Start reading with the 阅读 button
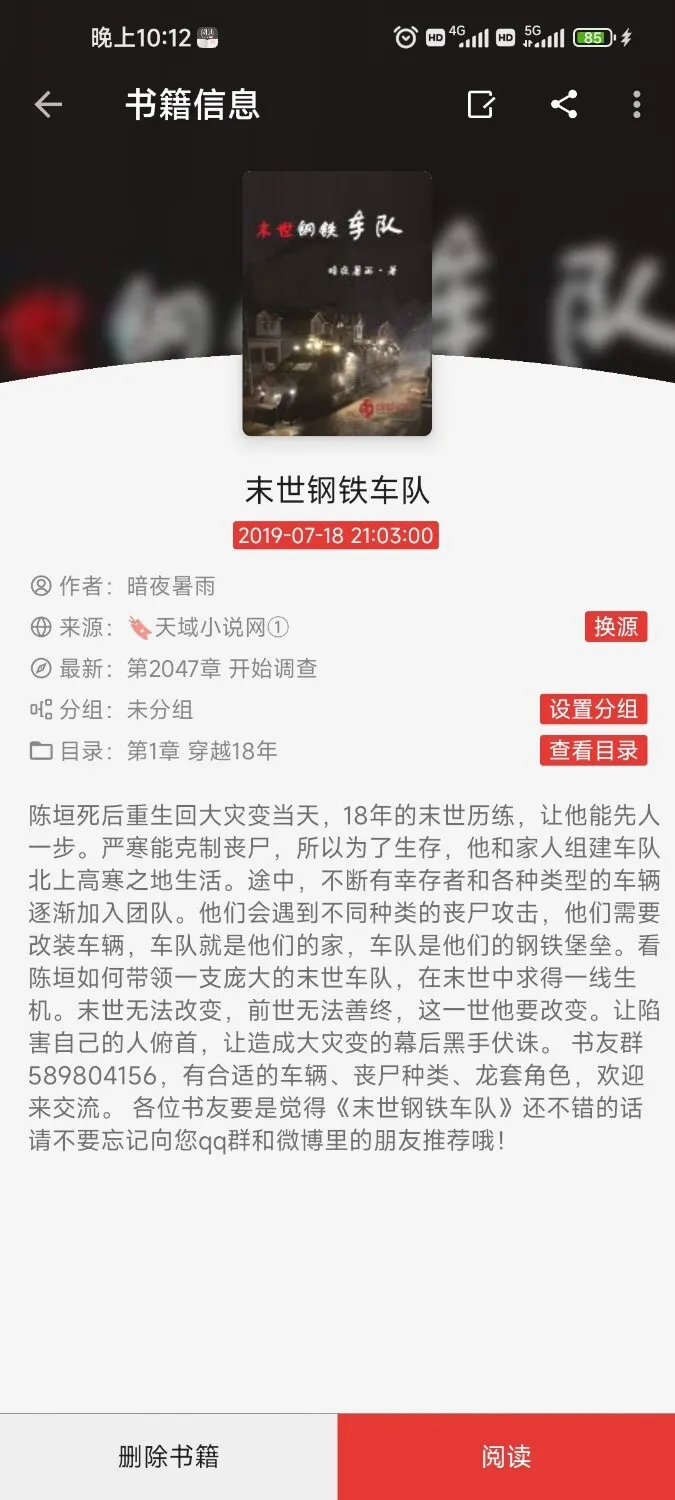The image size is (675, 1500). point(506,1456)
